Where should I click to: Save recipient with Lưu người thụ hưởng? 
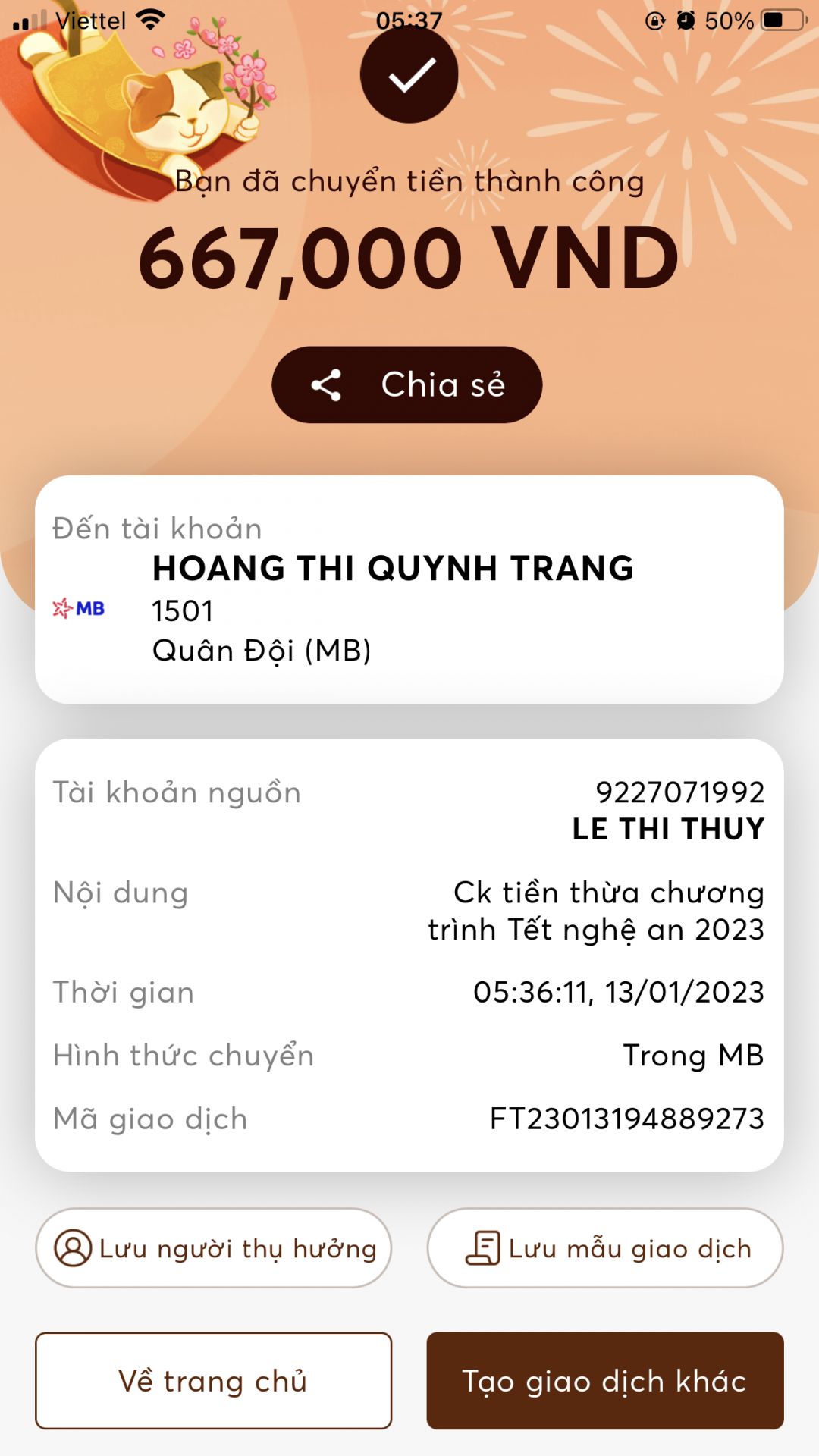click(x=214, y=1248)
